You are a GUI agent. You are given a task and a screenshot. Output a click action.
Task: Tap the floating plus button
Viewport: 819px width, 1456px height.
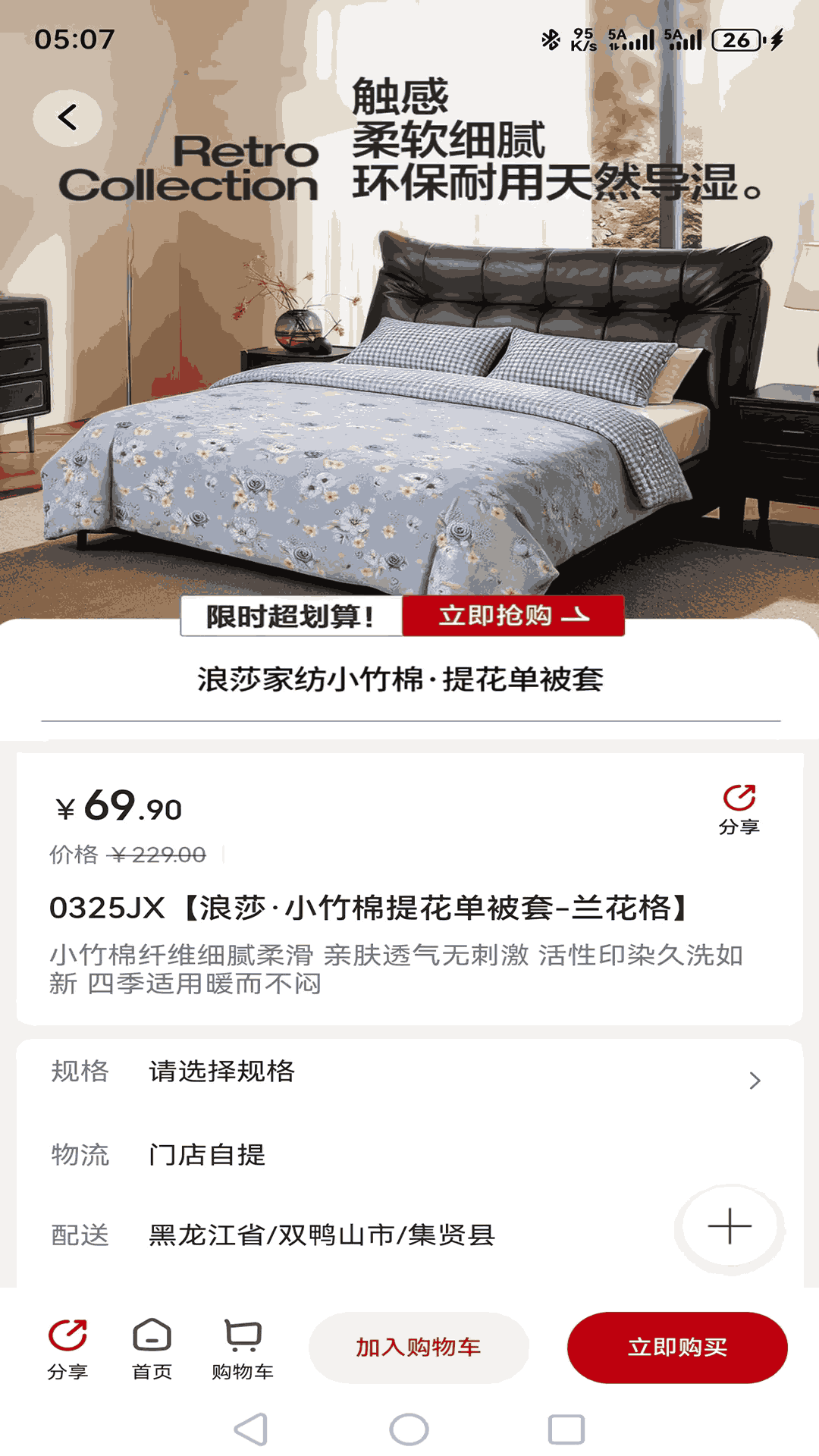(730, 1226)
